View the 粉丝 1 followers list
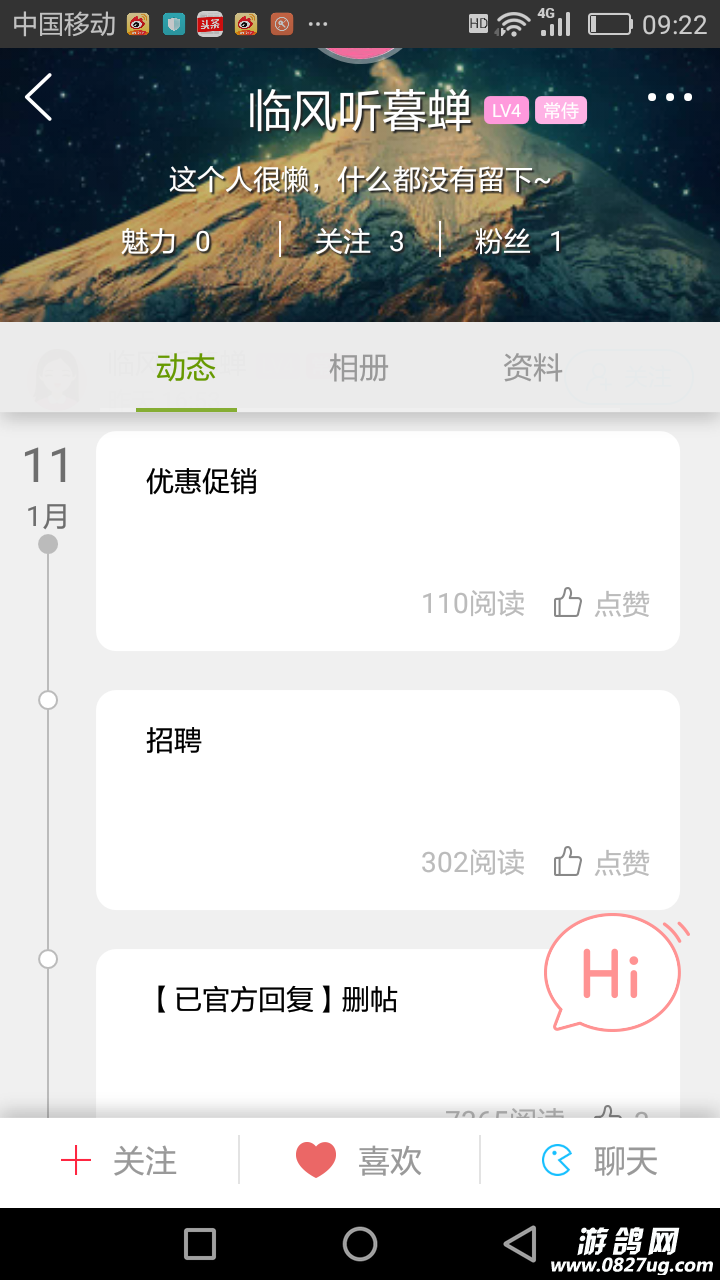 click(x=518, y=241)
